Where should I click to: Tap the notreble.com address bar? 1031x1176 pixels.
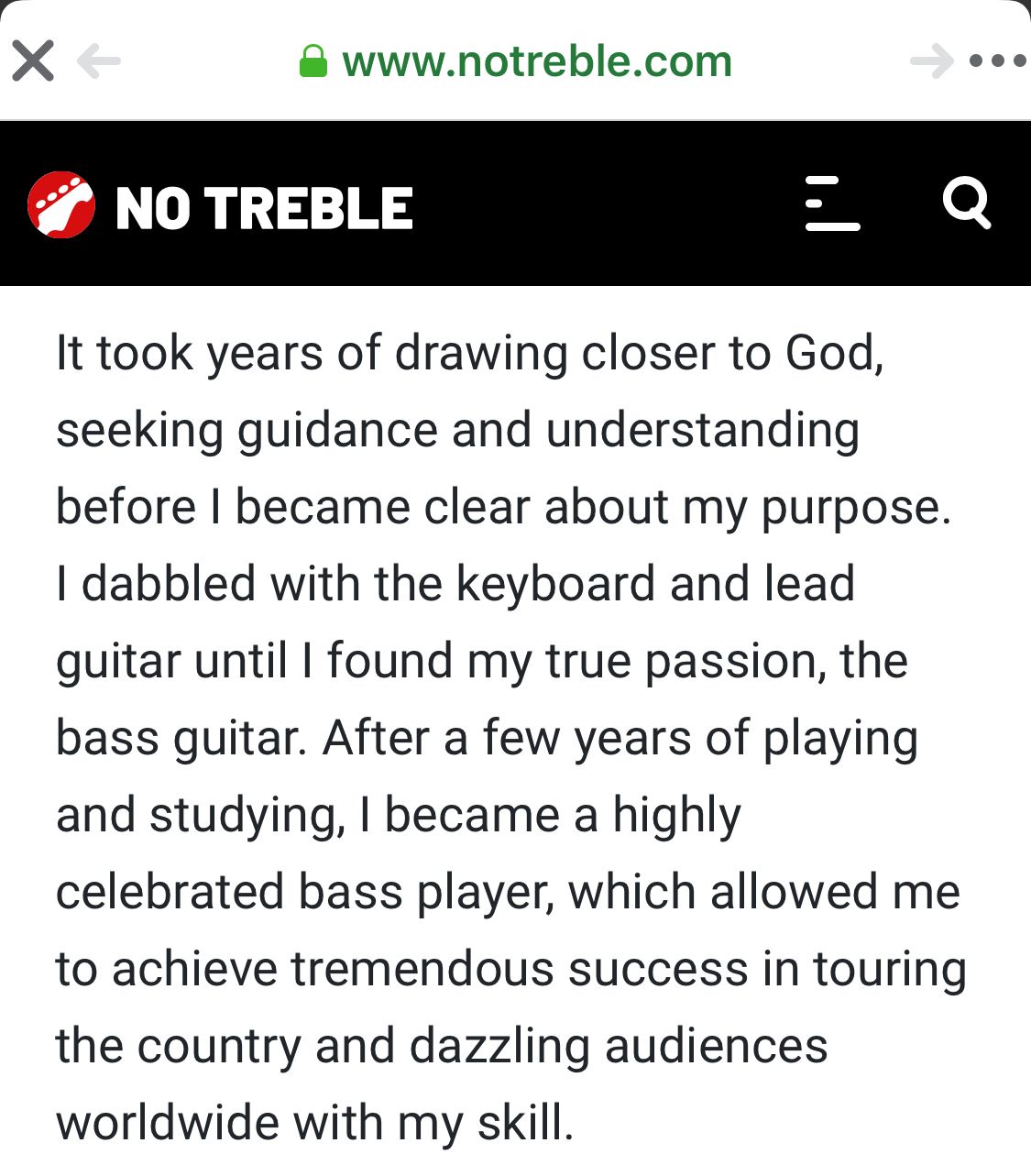pos(516,61)
